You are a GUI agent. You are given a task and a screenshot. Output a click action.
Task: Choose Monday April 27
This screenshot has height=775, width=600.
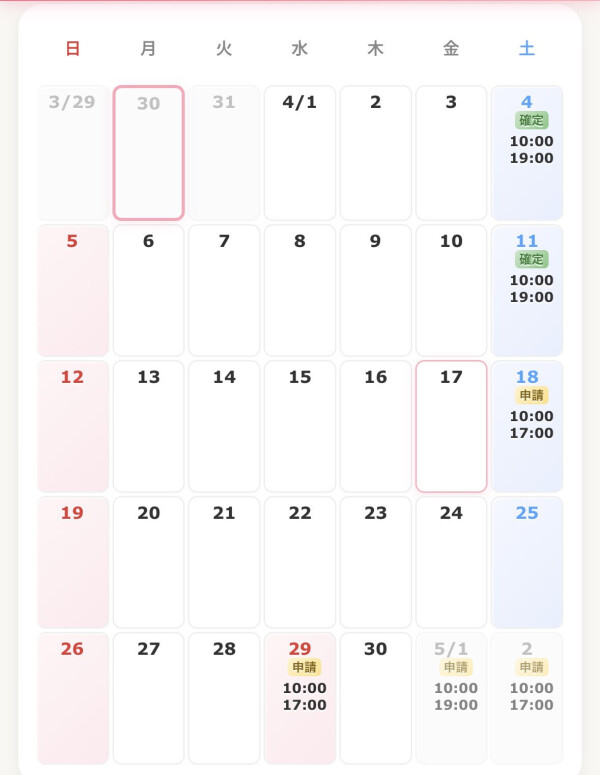[148, 697]
